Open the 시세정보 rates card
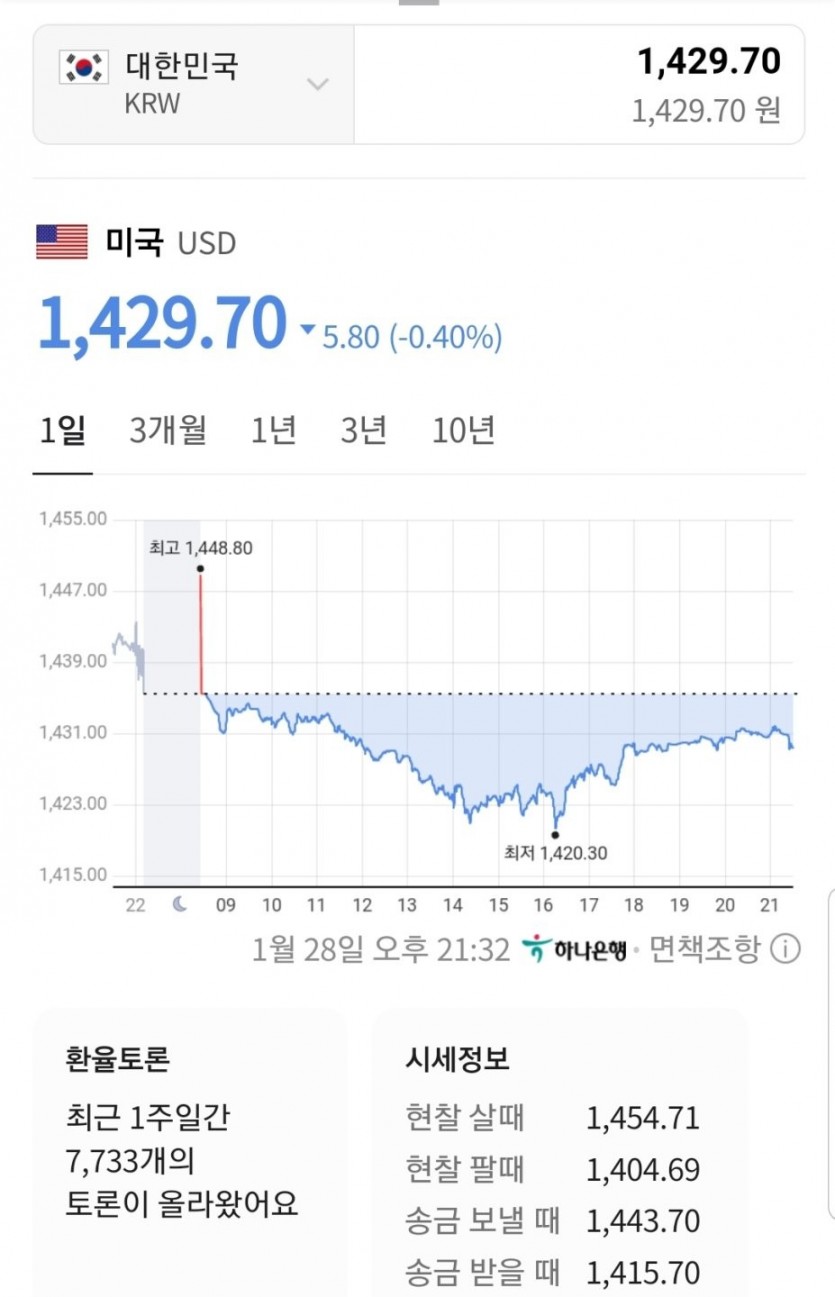The height and width of the screenshot is (1297, 835). 560,1150
